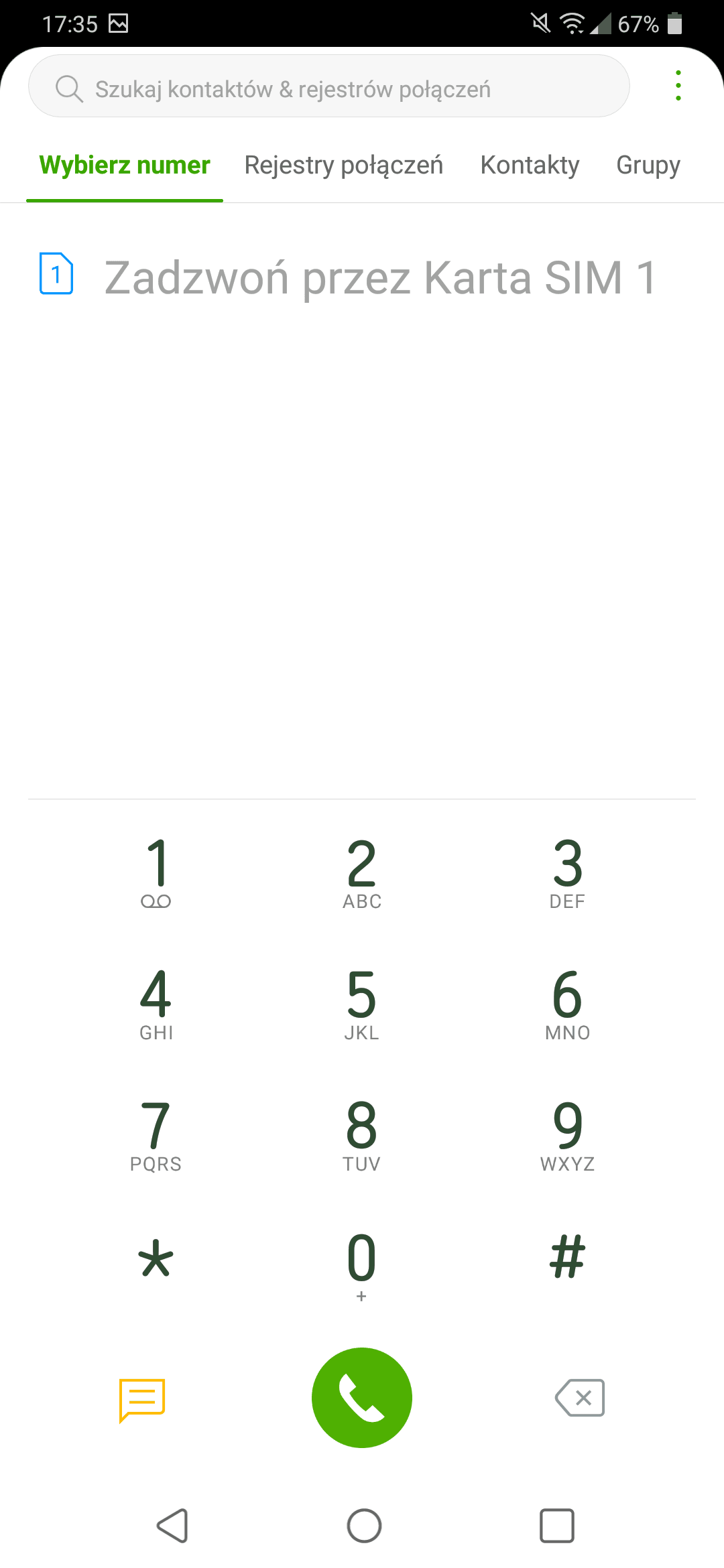The height and width of the screenshot is (1568, 724).
Task: Open the Kontakty tab
Action: coord(530,165)
